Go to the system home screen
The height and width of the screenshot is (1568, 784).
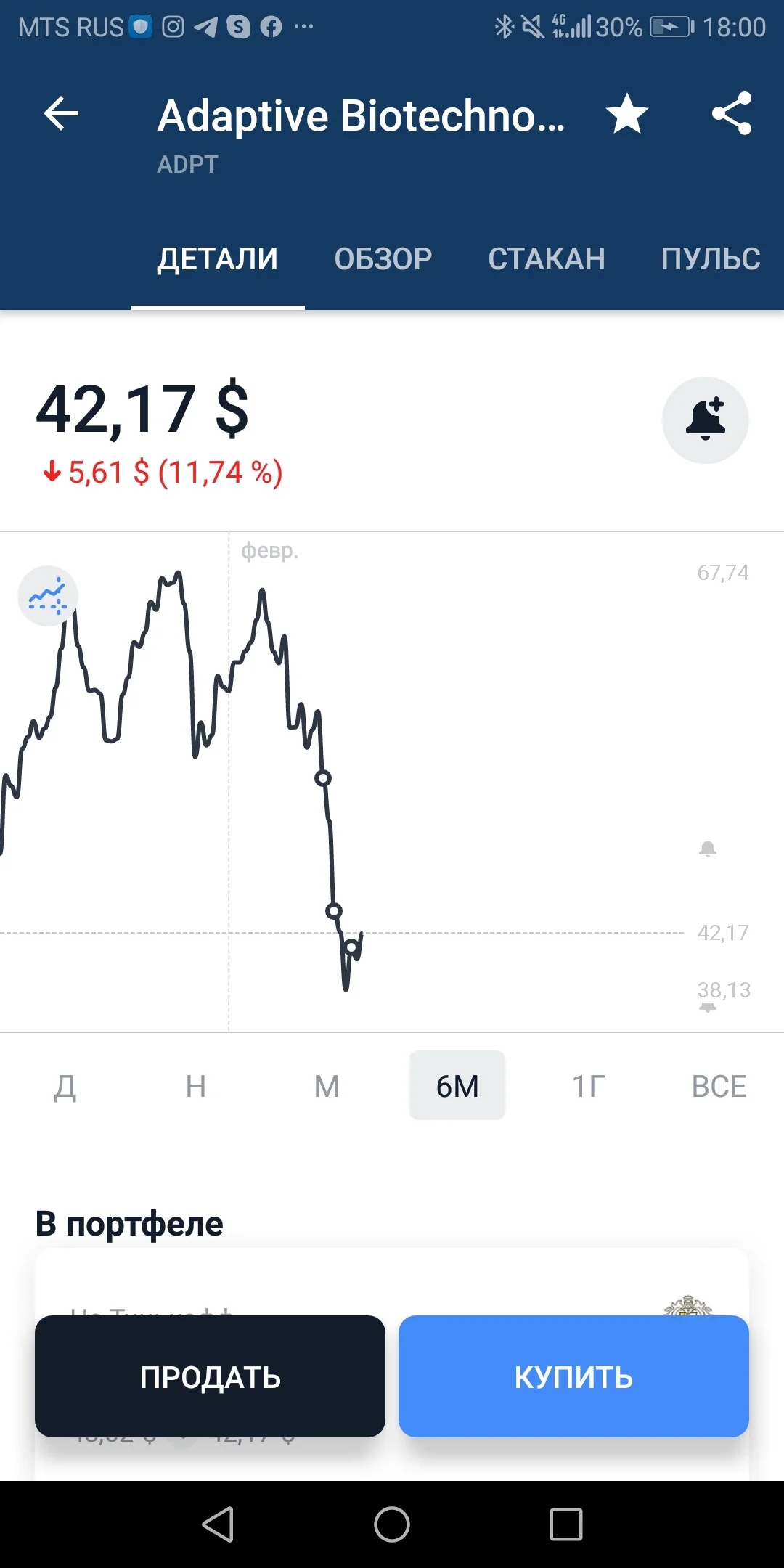[392, 1524]
